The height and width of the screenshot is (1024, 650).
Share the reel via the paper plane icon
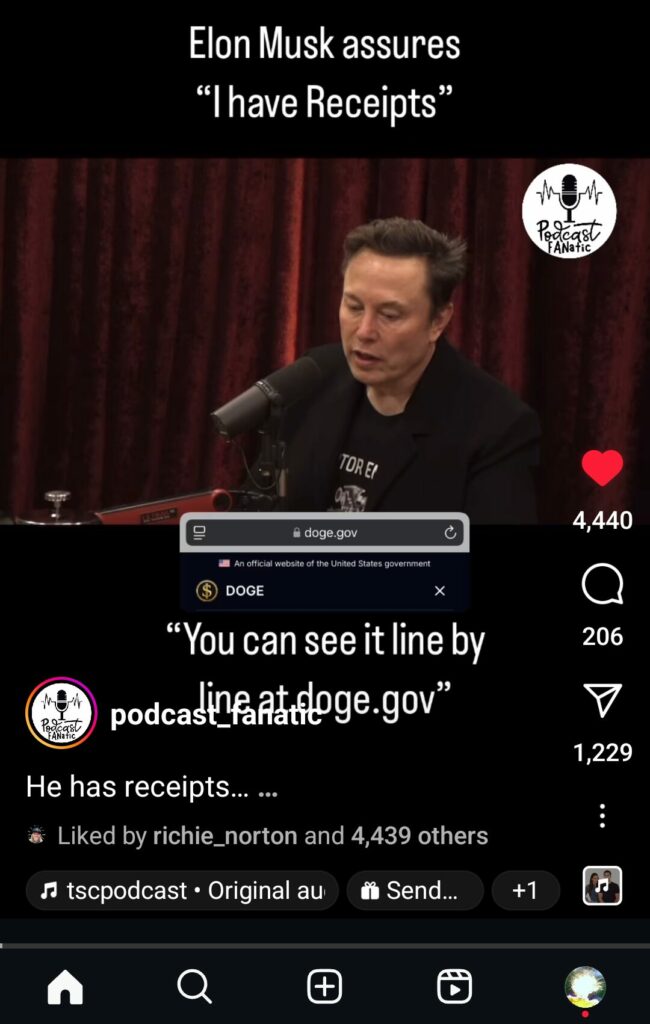pyautogui.click(x=602, y=701)
